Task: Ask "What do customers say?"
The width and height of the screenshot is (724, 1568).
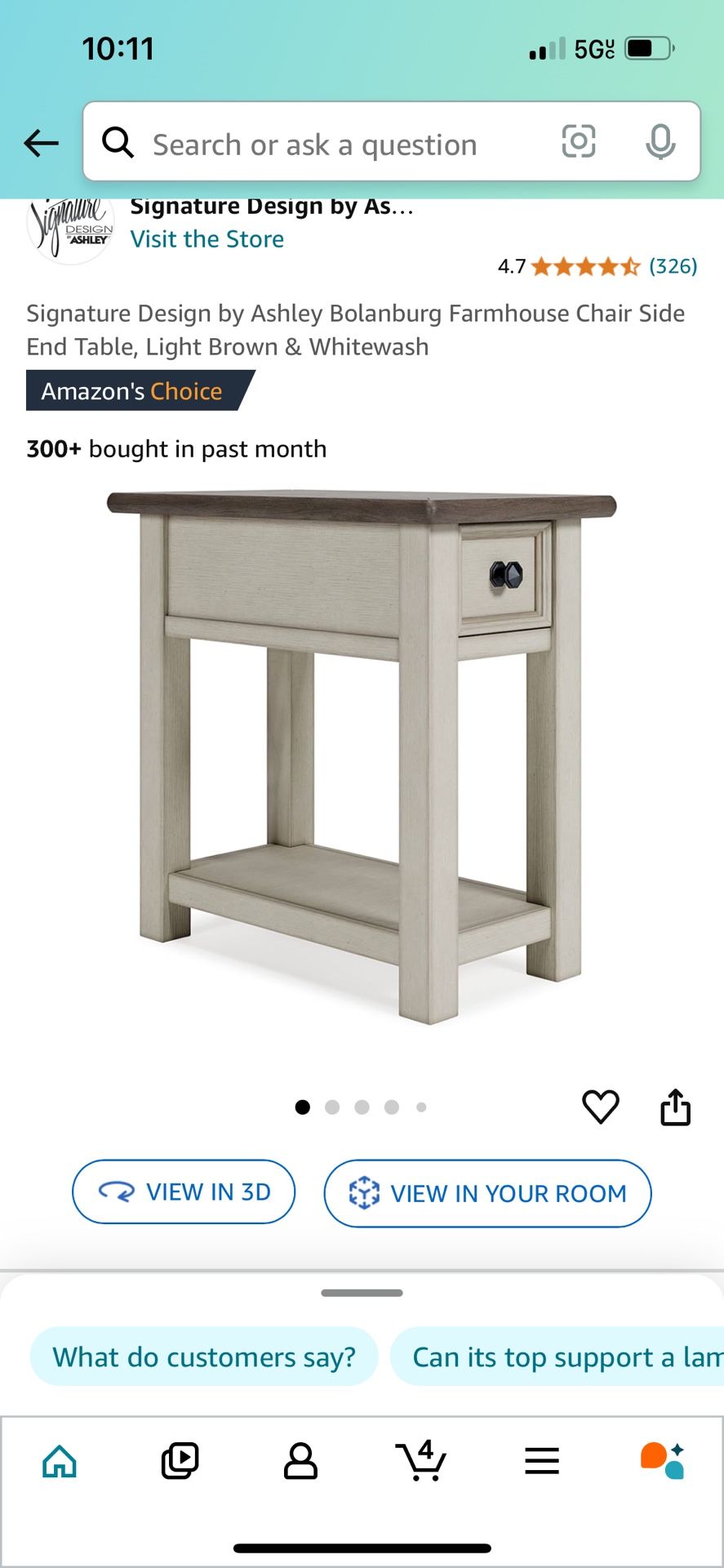Action: tap(204, 1356)
